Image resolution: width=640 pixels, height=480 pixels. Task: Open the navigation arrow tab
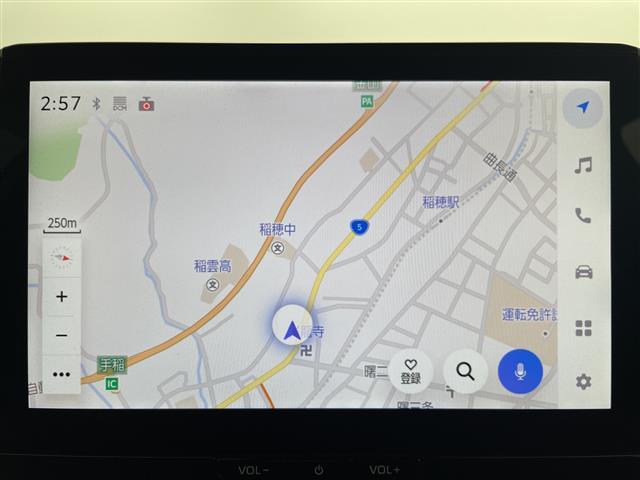(x=583, y=108)
